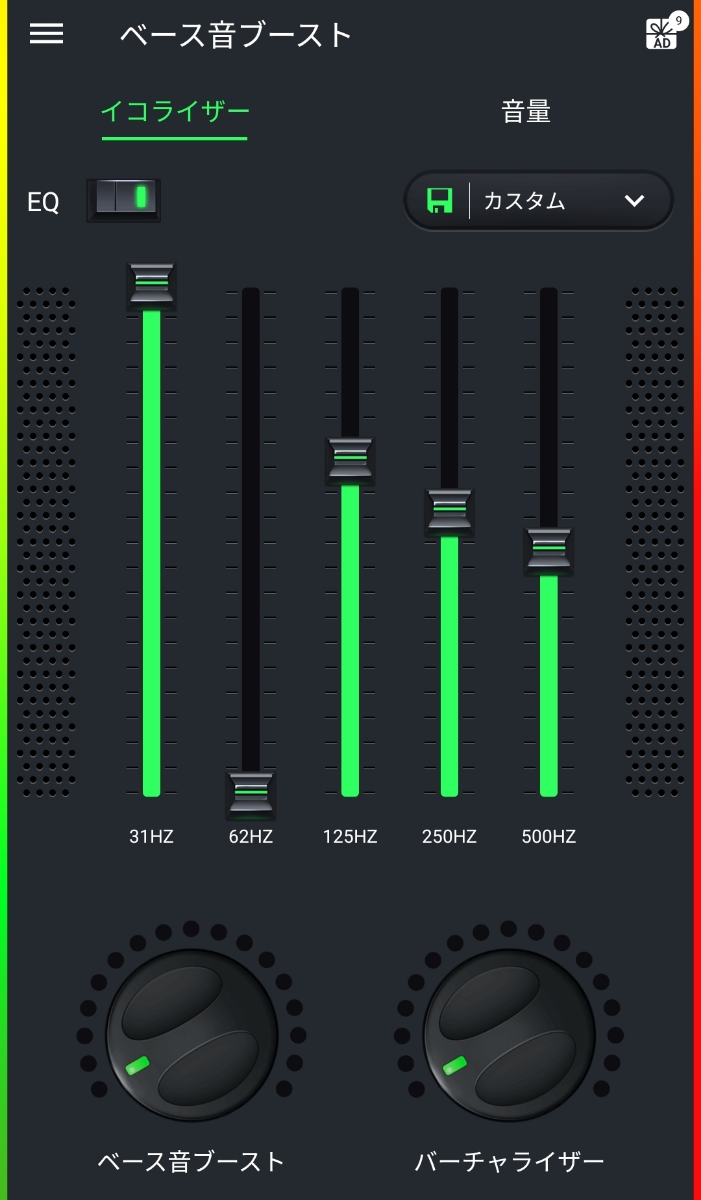Viewport: 701px width, 1200px height.
Task: Tap the 31HZ band slider
Action: (x=151, y=285)
